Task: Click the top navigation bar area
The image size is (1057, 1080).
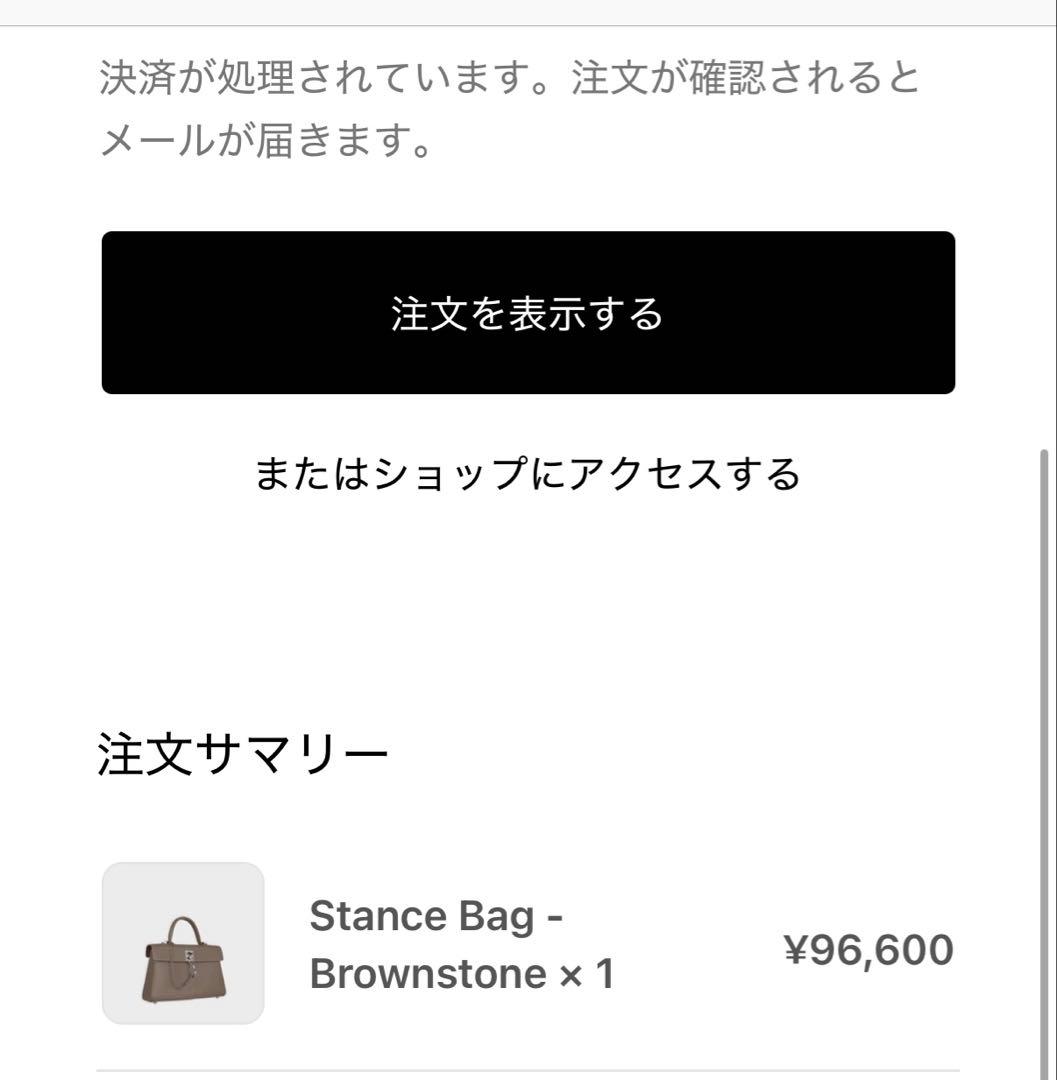Action: tap(528, 10)
